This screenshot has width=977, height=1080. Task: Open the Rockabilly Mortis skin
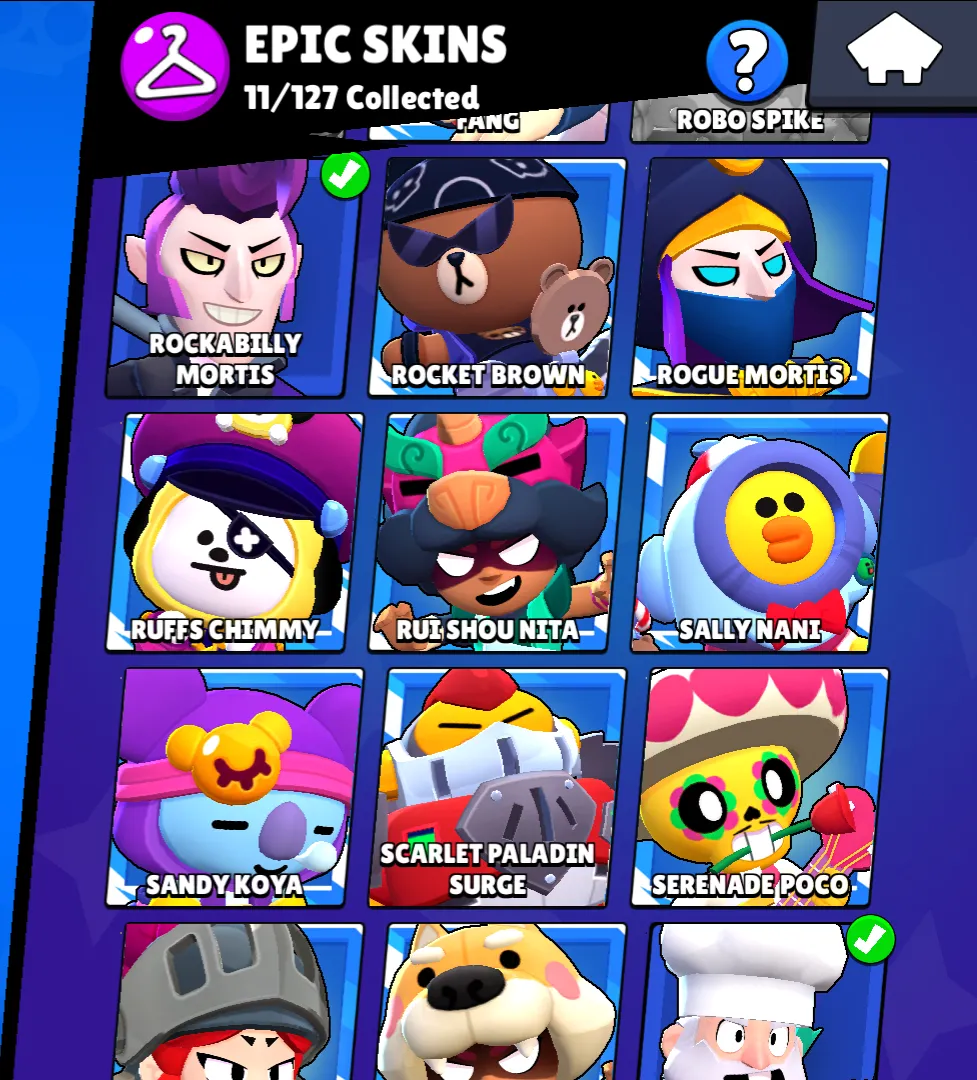(232, 278)
